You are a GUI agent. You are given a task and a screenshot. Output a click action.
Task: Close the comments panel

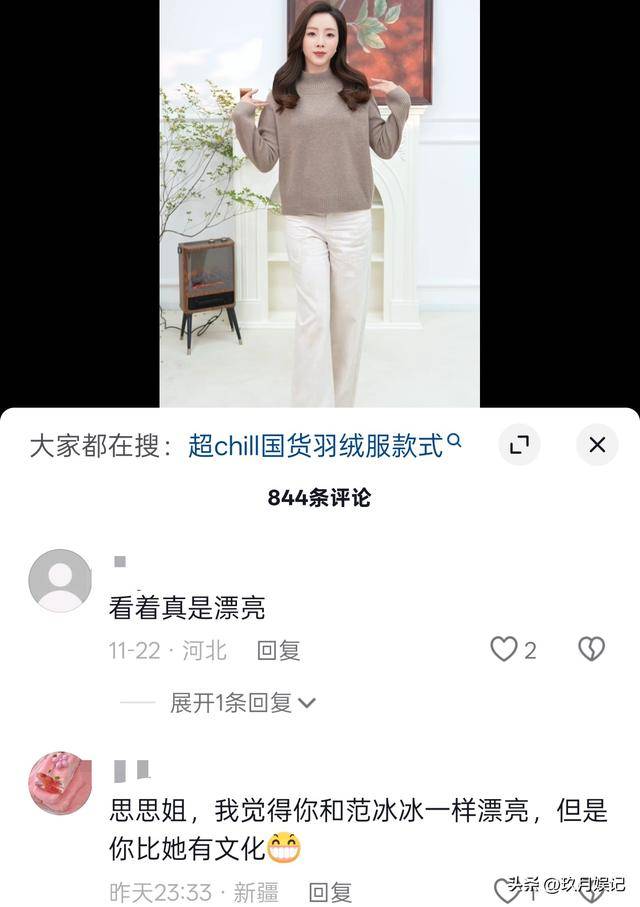(x=597, y=445)
